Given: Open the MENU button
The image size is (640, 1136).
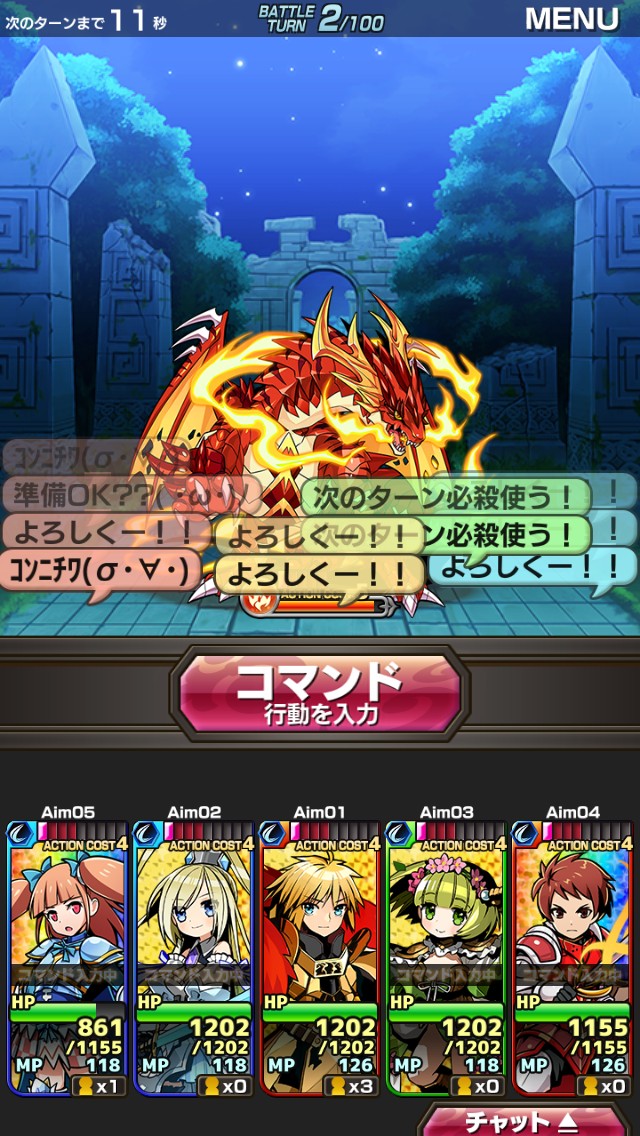Looking at the screenshot, I should [571, 18].
